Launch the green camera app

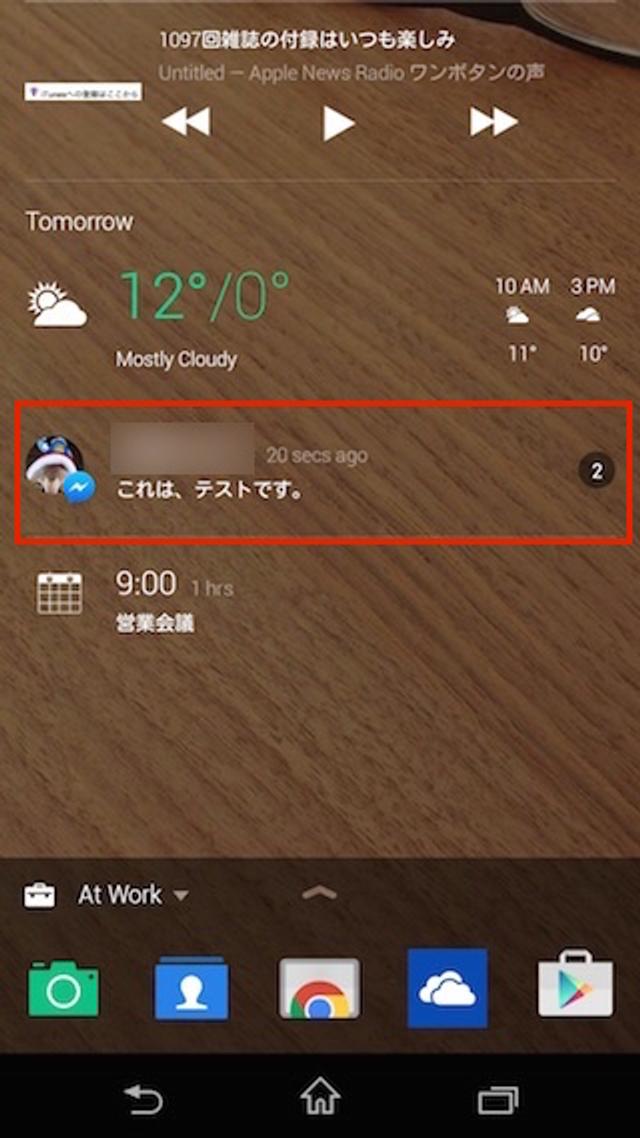pyautogui.click(x=63, y=988)
